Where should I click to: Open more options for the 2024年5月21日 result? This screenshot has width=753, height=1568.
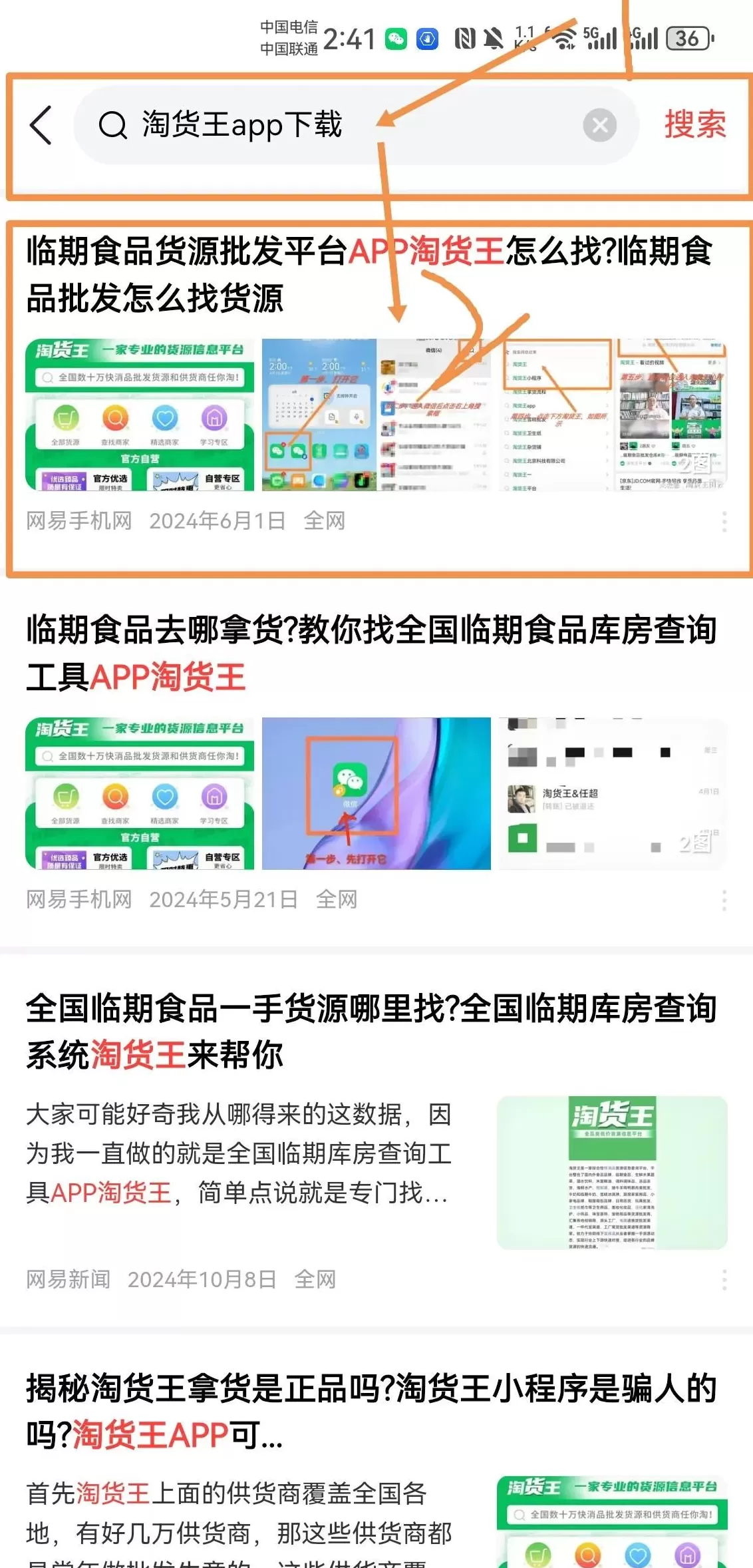724,900
